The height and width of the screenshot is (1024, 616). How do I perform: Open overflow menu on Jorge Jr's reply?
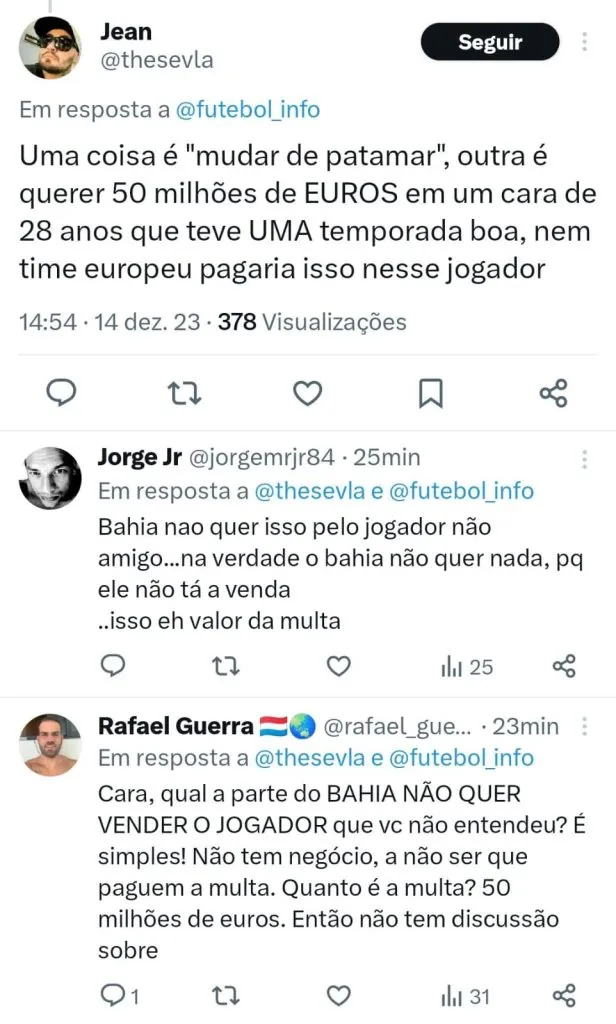click(585, 459)
